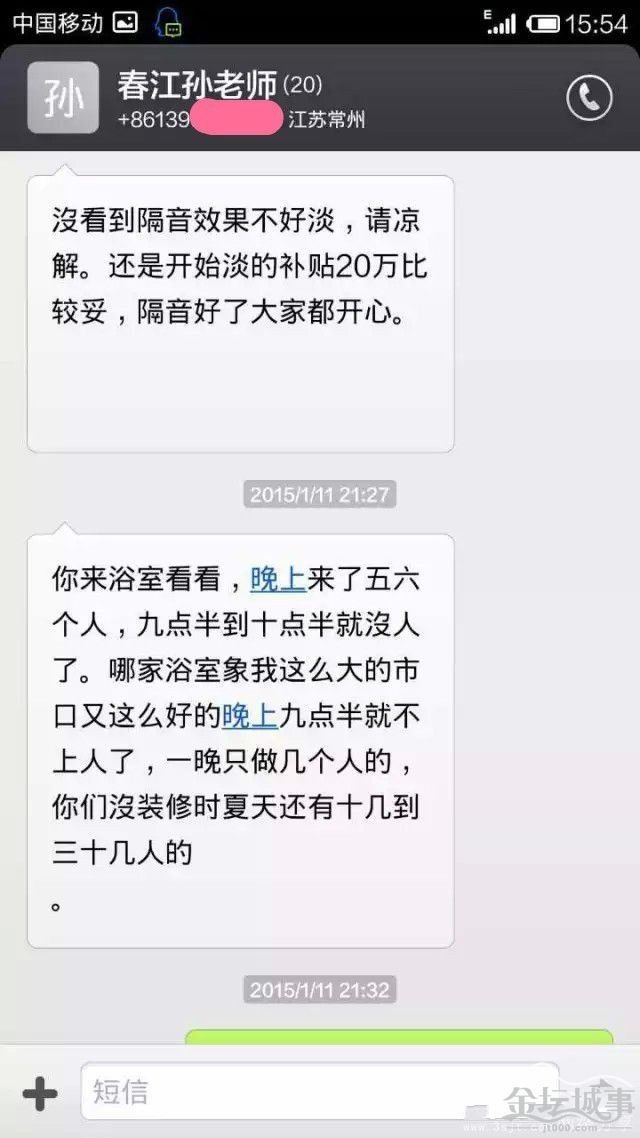Open the 晚上 link before 九点半就不上人了
Image resolution: width=640 pixels, height=1138 pixels.
(x=249, y=716)
